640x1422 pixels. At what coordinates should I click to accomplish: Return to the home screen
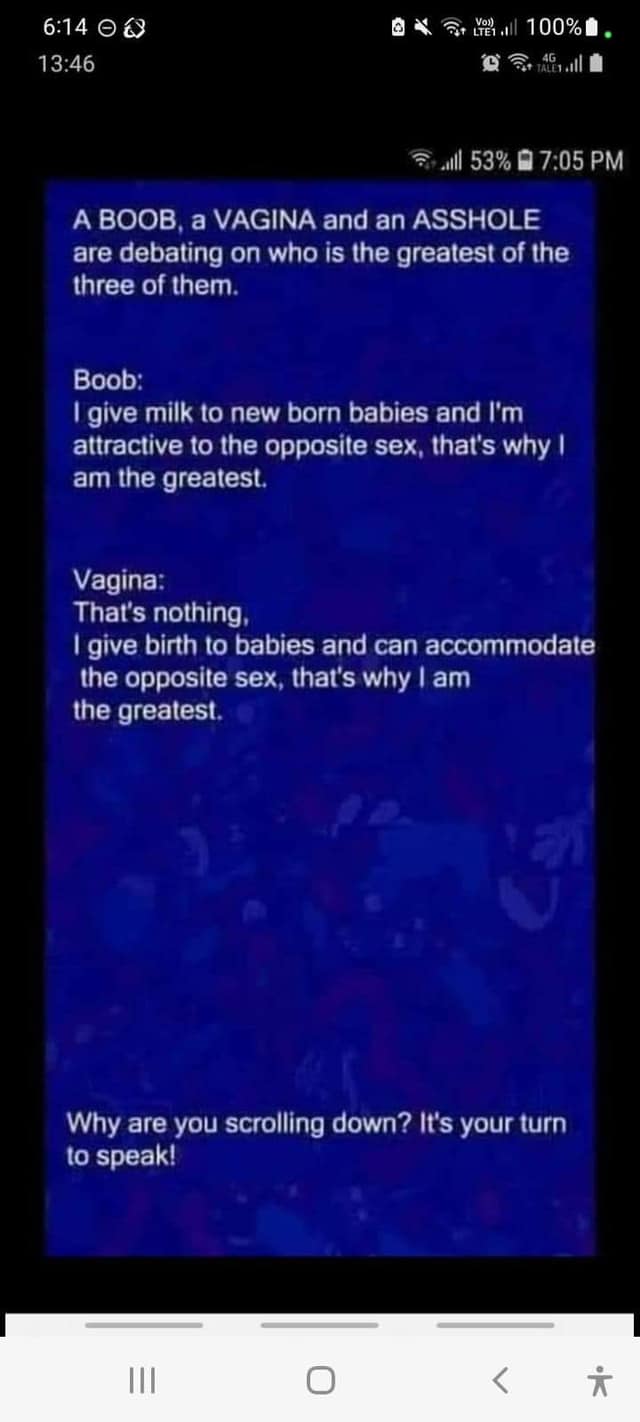coord(320,1381)
